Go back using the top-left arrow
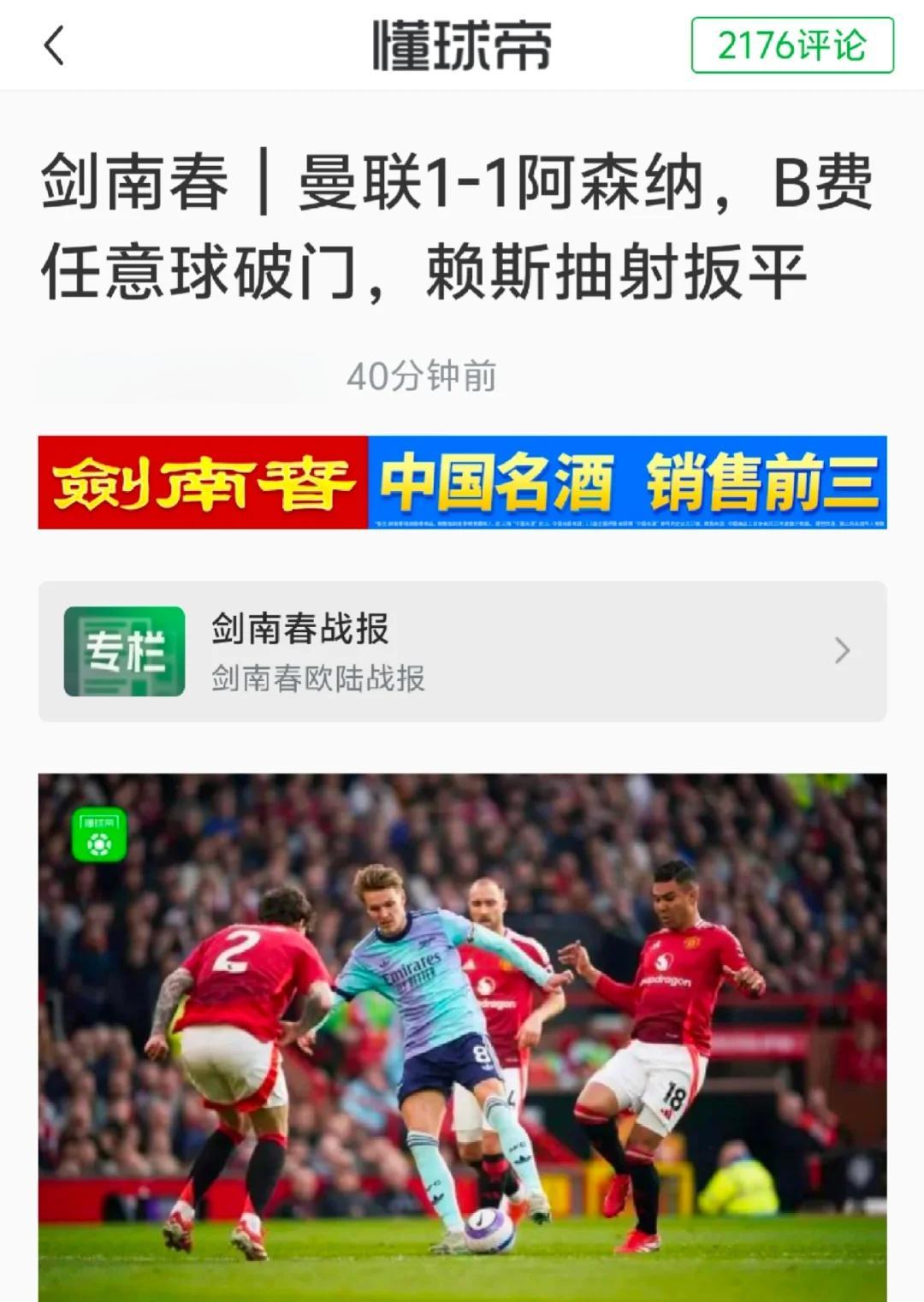 point(54,45)
